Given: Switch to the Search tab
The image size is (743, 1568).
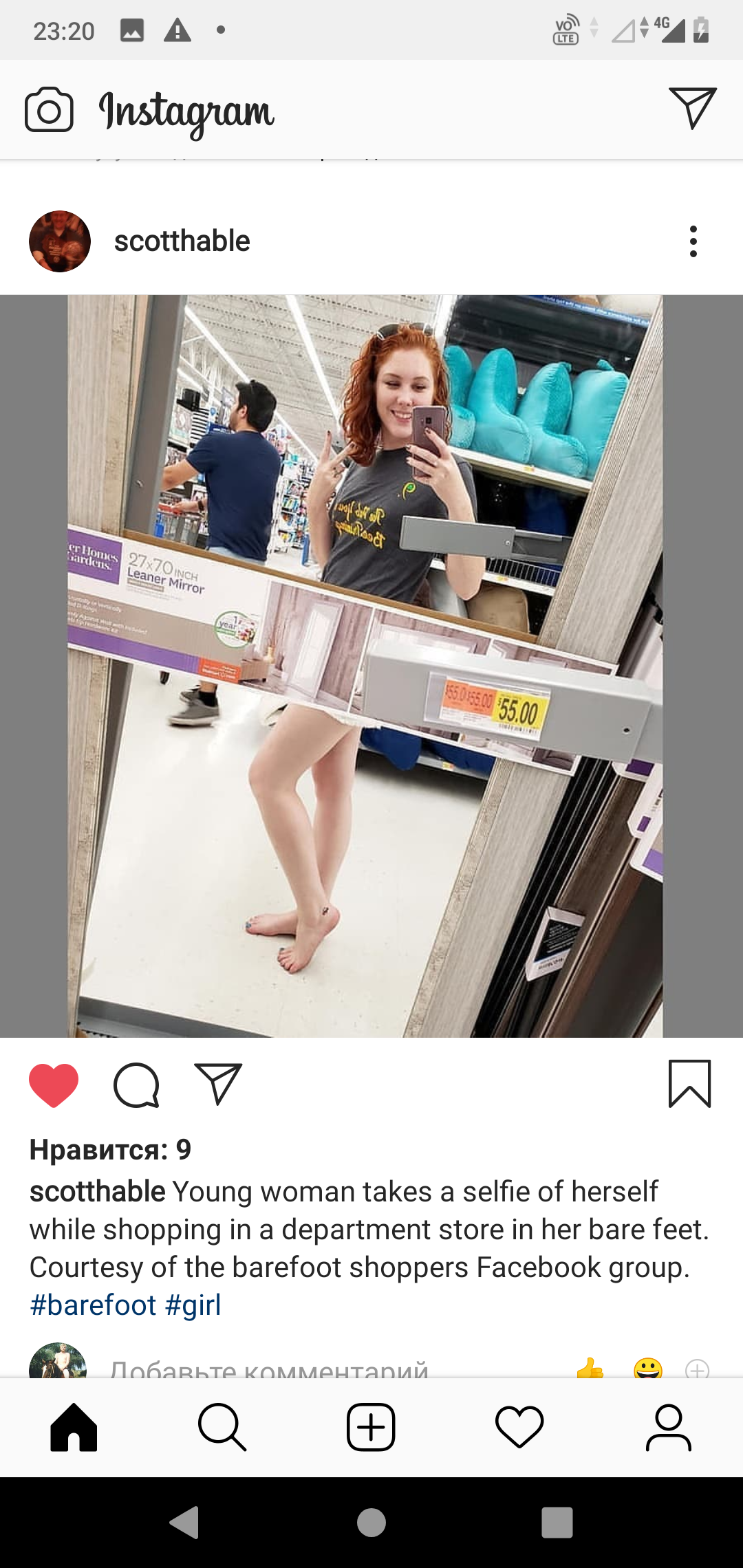Looking at the screenshot, I should coord(222,1428).
